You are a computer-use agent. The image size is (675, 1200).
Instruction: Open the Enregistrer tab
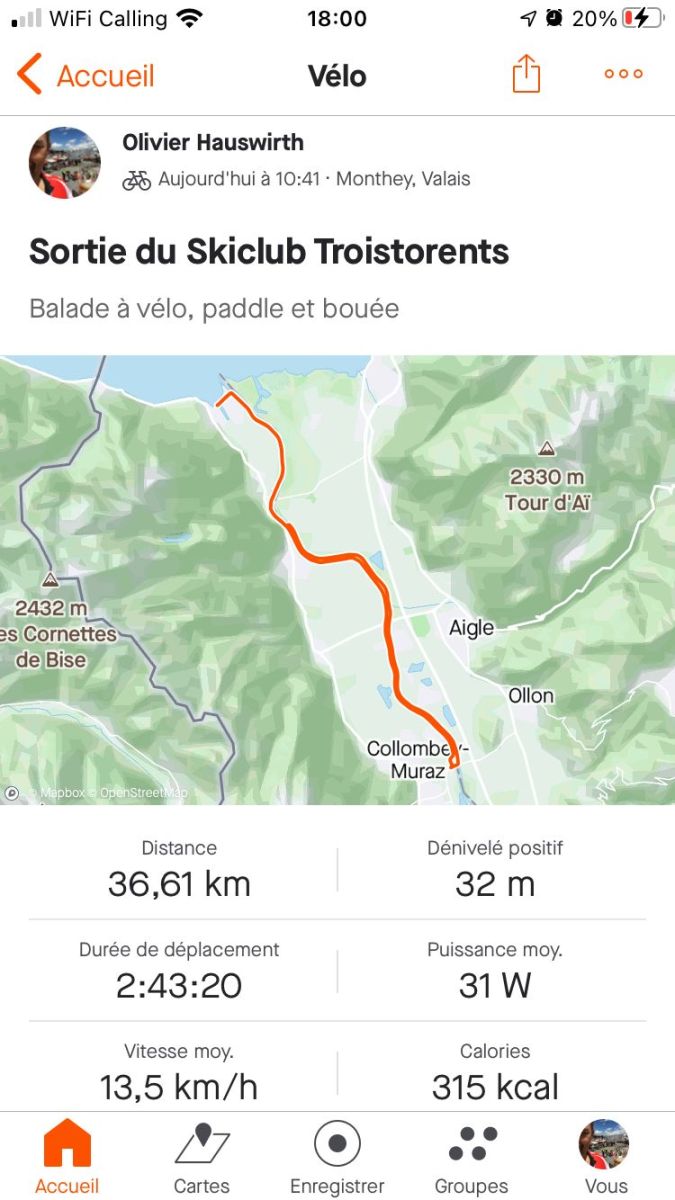pyautogui.click(x=337, y=1157)
